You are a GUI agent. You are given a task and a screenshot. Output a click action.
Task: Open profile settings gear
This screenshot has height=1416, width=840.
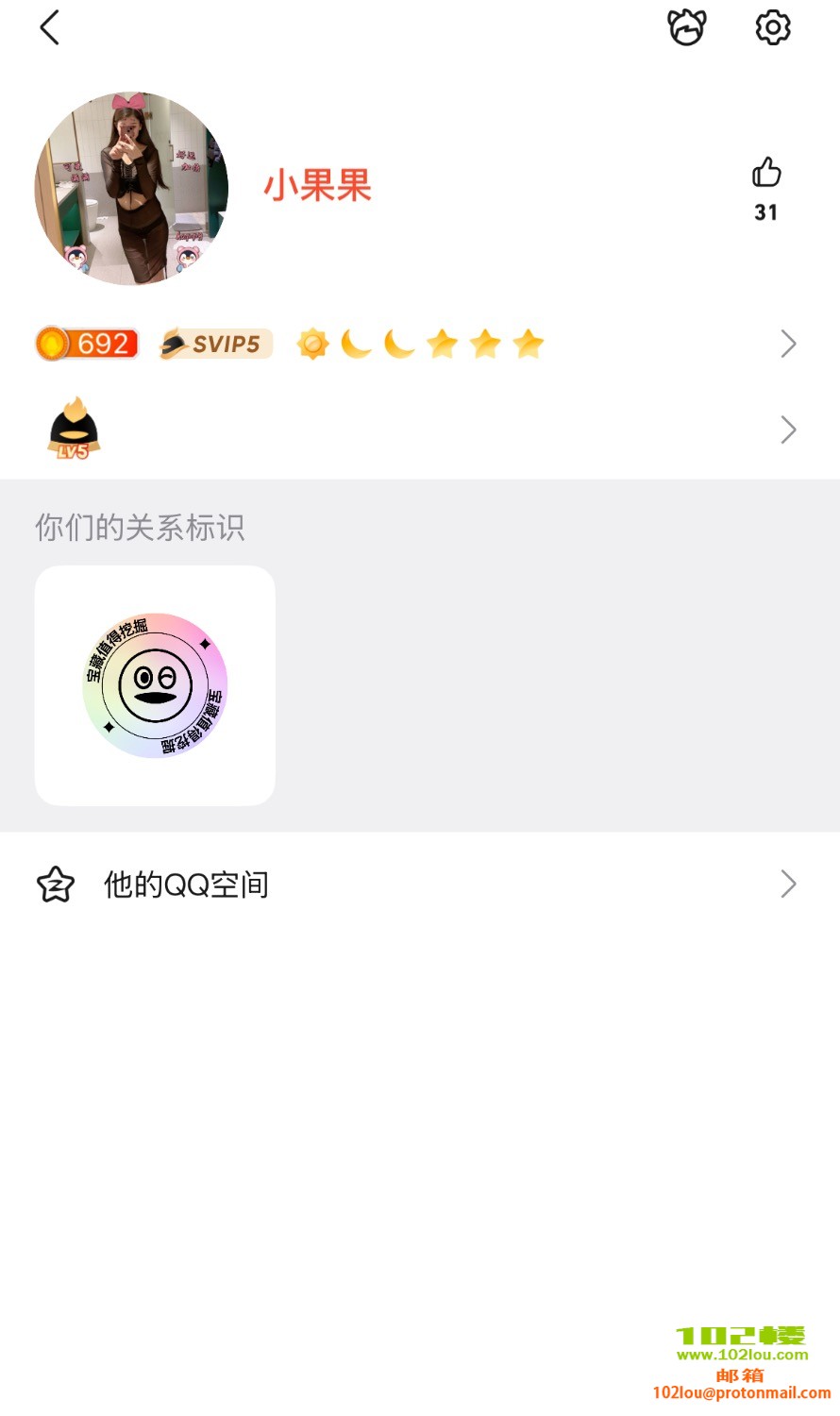773,27
